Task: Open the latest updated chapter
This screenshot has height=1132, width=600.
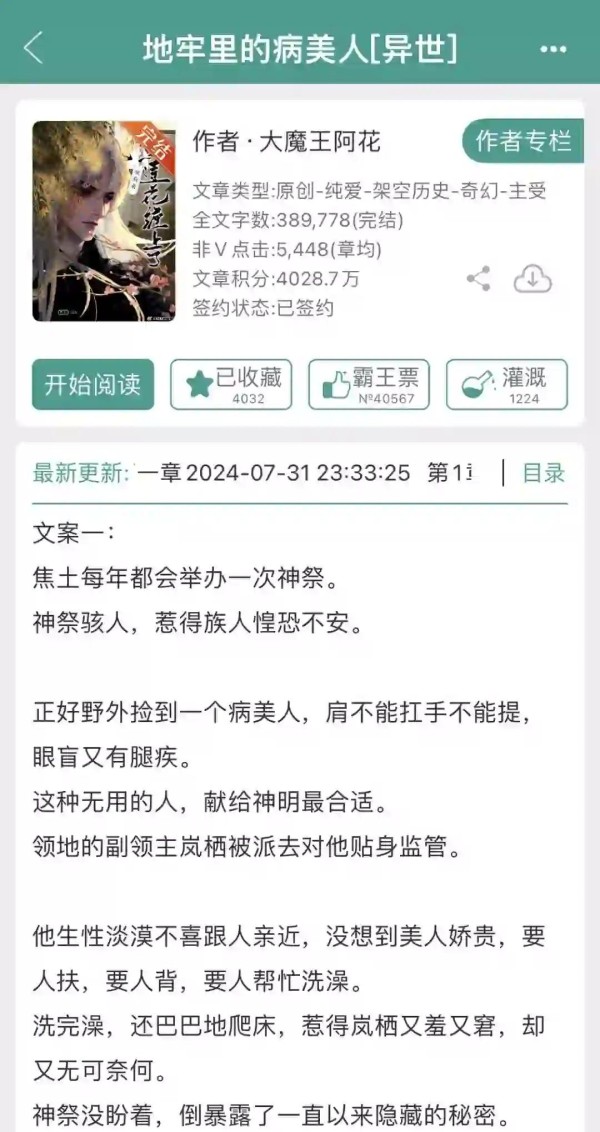Action: [305, 473]
